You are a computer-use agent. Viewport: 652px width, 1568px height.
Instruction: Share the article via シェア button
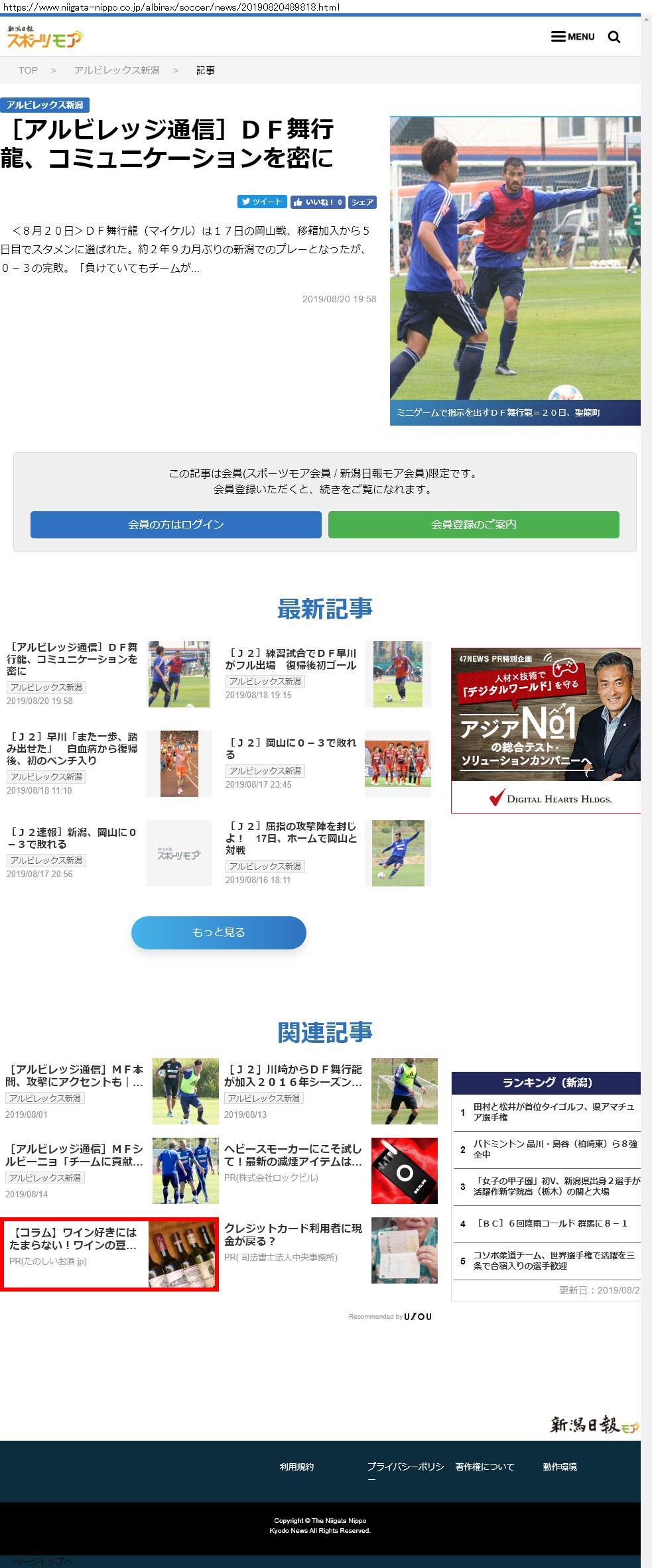pyautogui.click(x=362, y=202)
